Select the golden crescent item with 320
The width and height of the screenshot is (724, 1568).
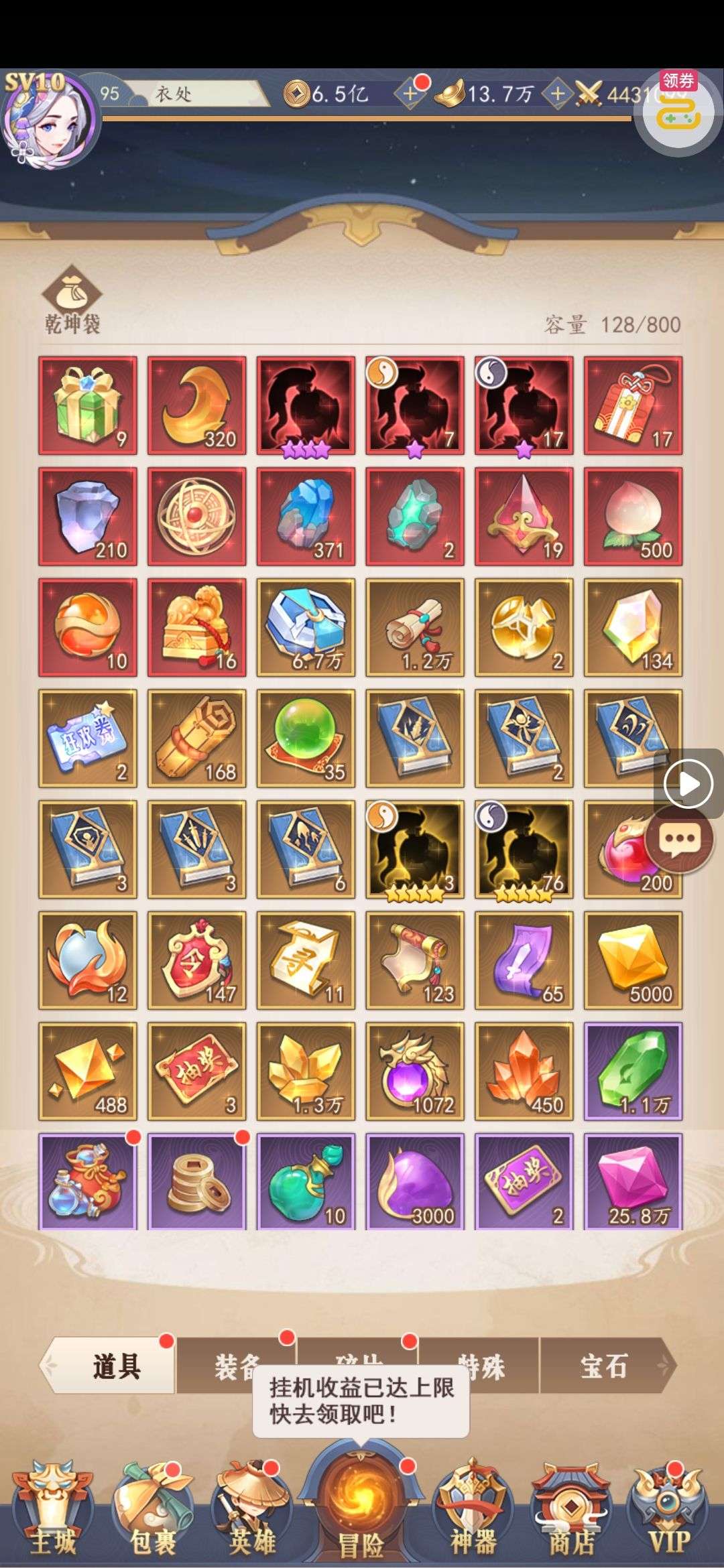coord(197,405)
